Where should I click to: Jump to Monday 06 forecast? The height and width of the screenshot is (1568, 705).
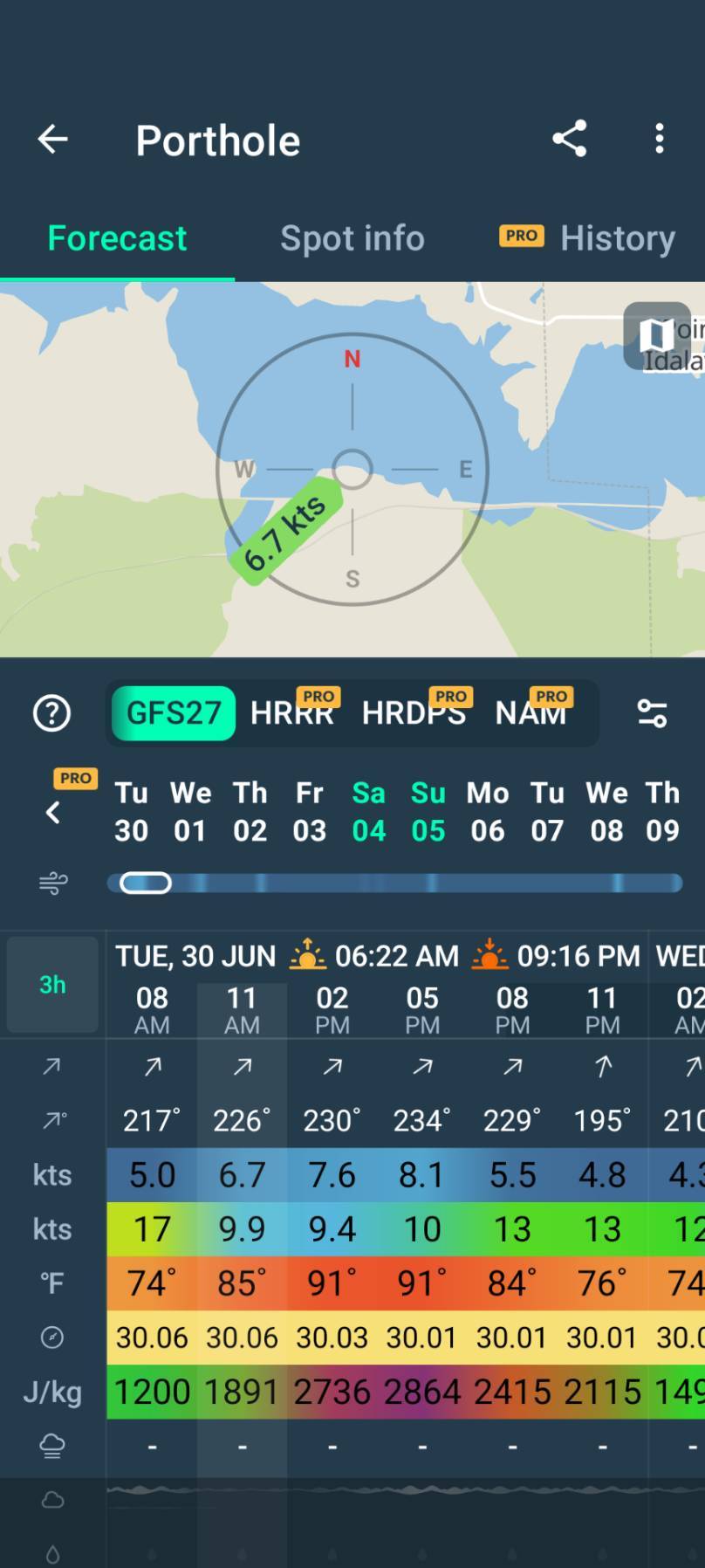coord(488,811)
